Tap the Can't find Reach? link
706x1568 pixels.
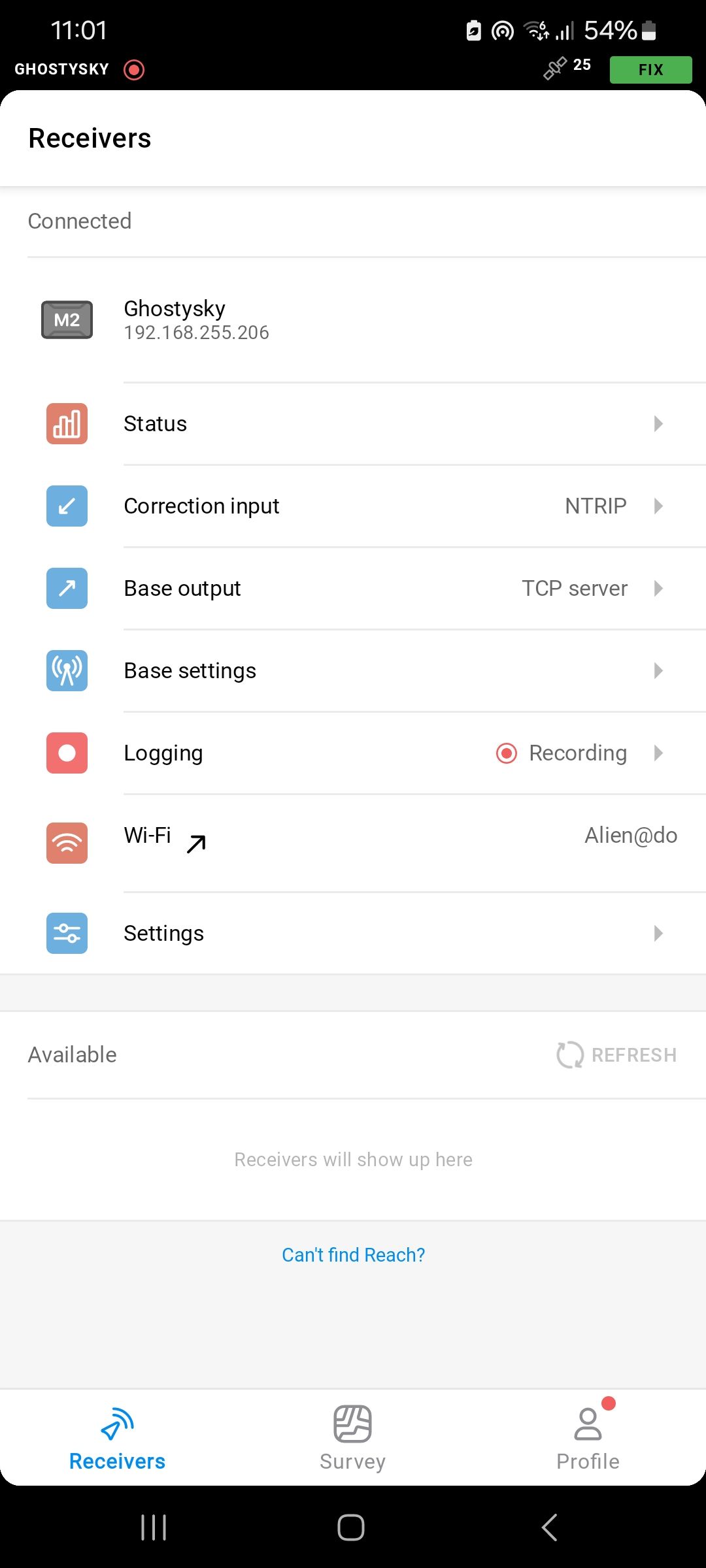tap(353, 1254)
